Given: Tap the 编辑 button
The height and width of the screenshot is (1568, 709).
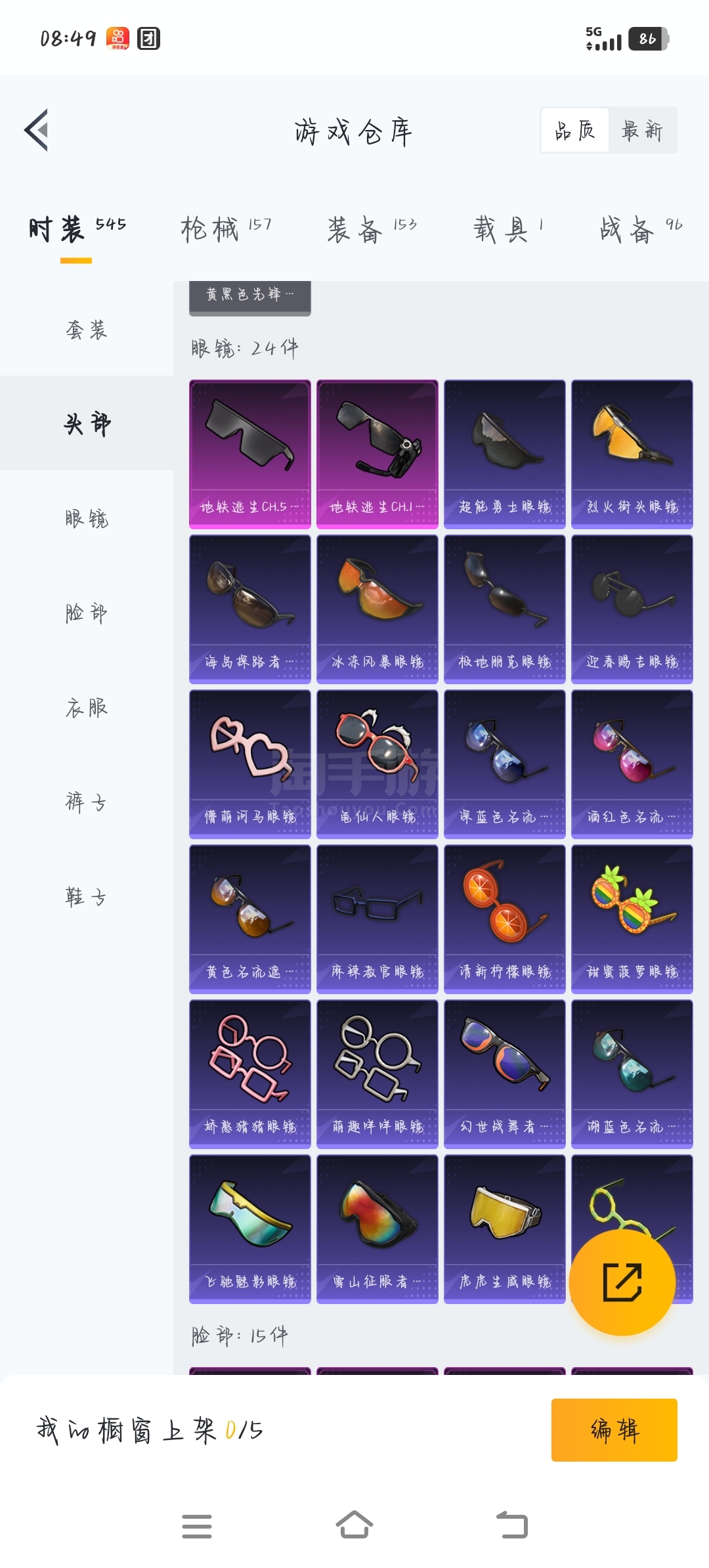Looking at the screenshot, I should click(x=614, y=1429).
